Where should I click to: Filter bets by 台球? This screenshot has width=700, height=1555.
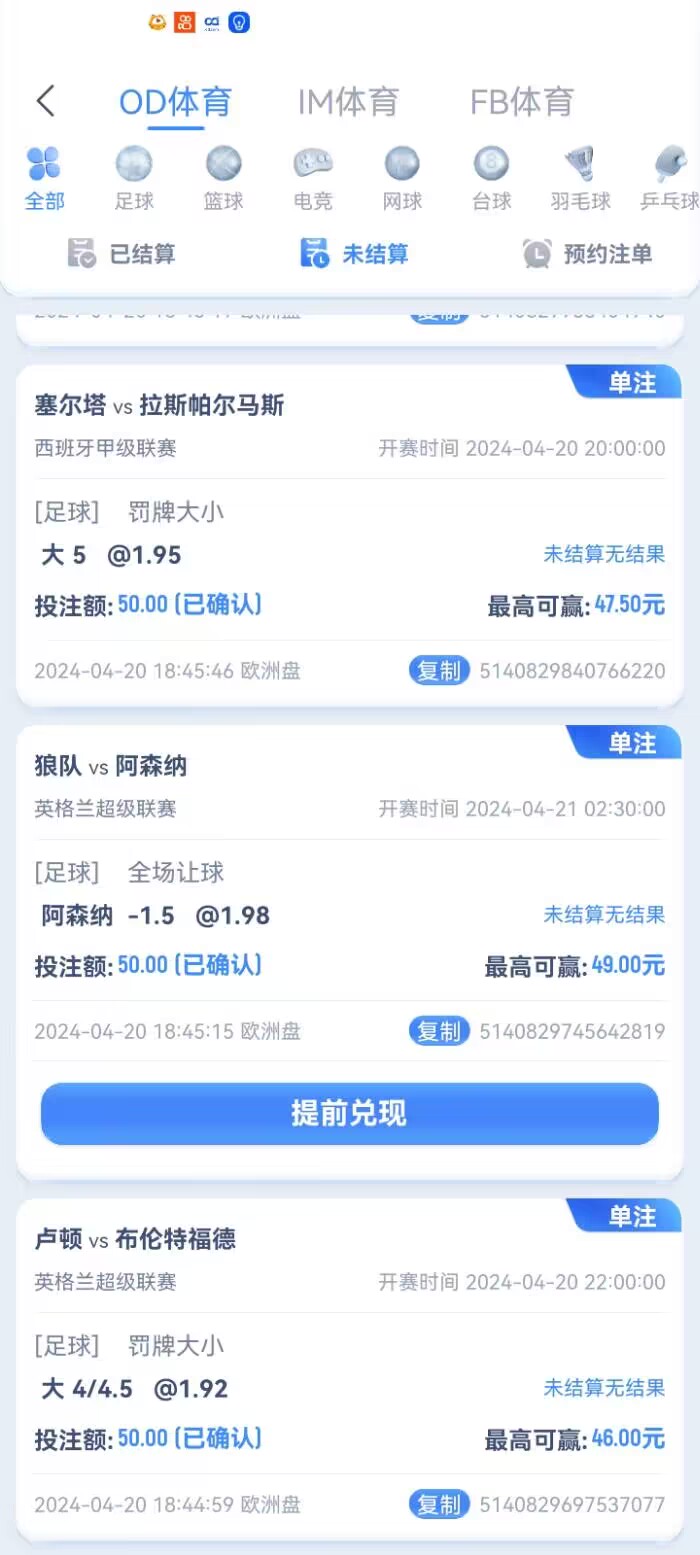click(x=491, y=178)
